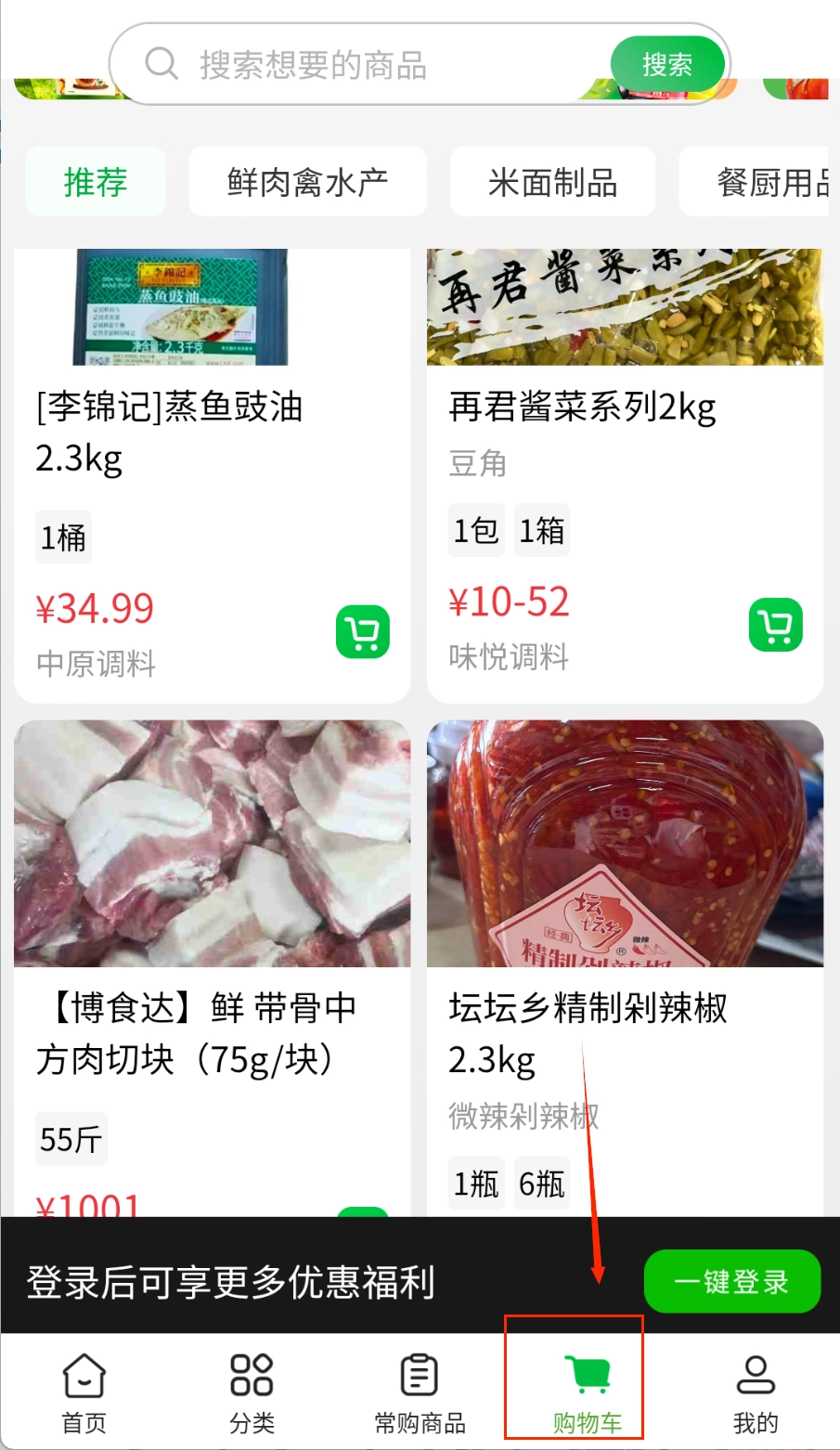This screenshot has height=1450, width=840.
Task: View the 博食达 鲜带骨中方肉切块 product
Action: [x=195, y=1032]
